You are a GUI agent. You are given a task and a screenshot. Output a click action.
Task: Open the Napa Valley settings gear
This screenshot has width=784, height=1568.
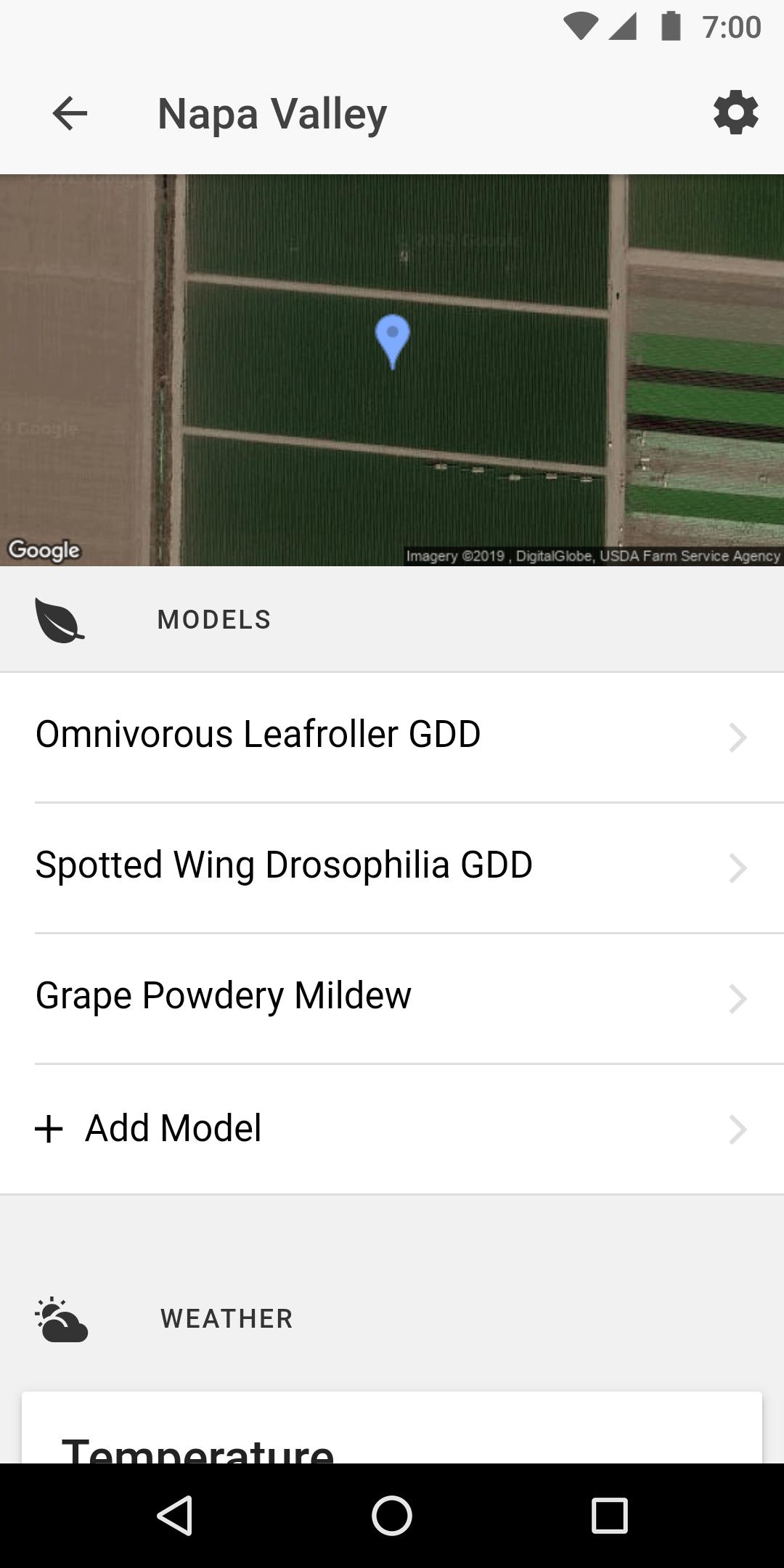(735, 113)
